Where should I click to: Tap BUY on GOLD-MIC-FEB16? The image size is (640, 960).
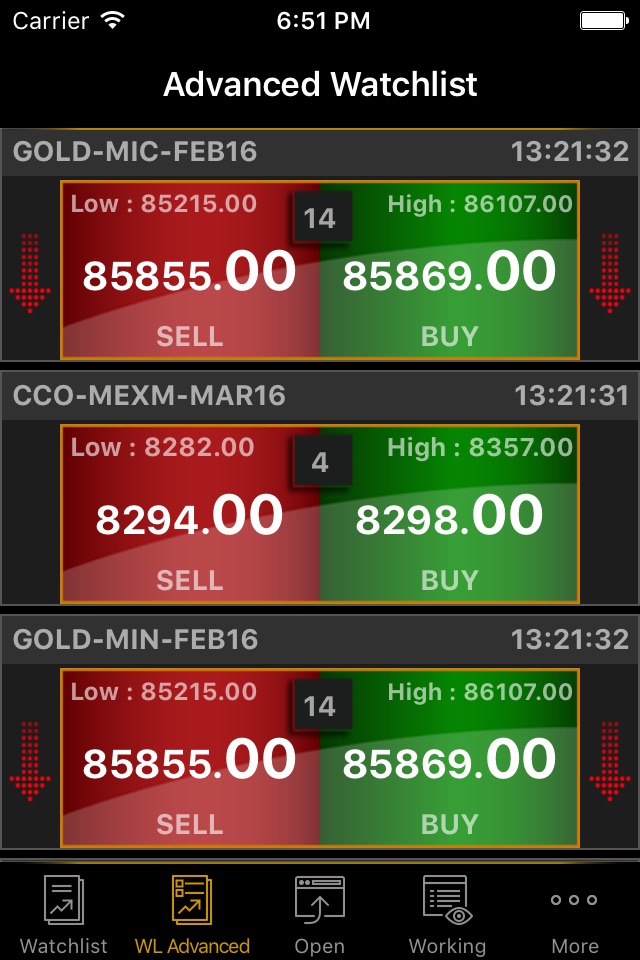(449, 270)
